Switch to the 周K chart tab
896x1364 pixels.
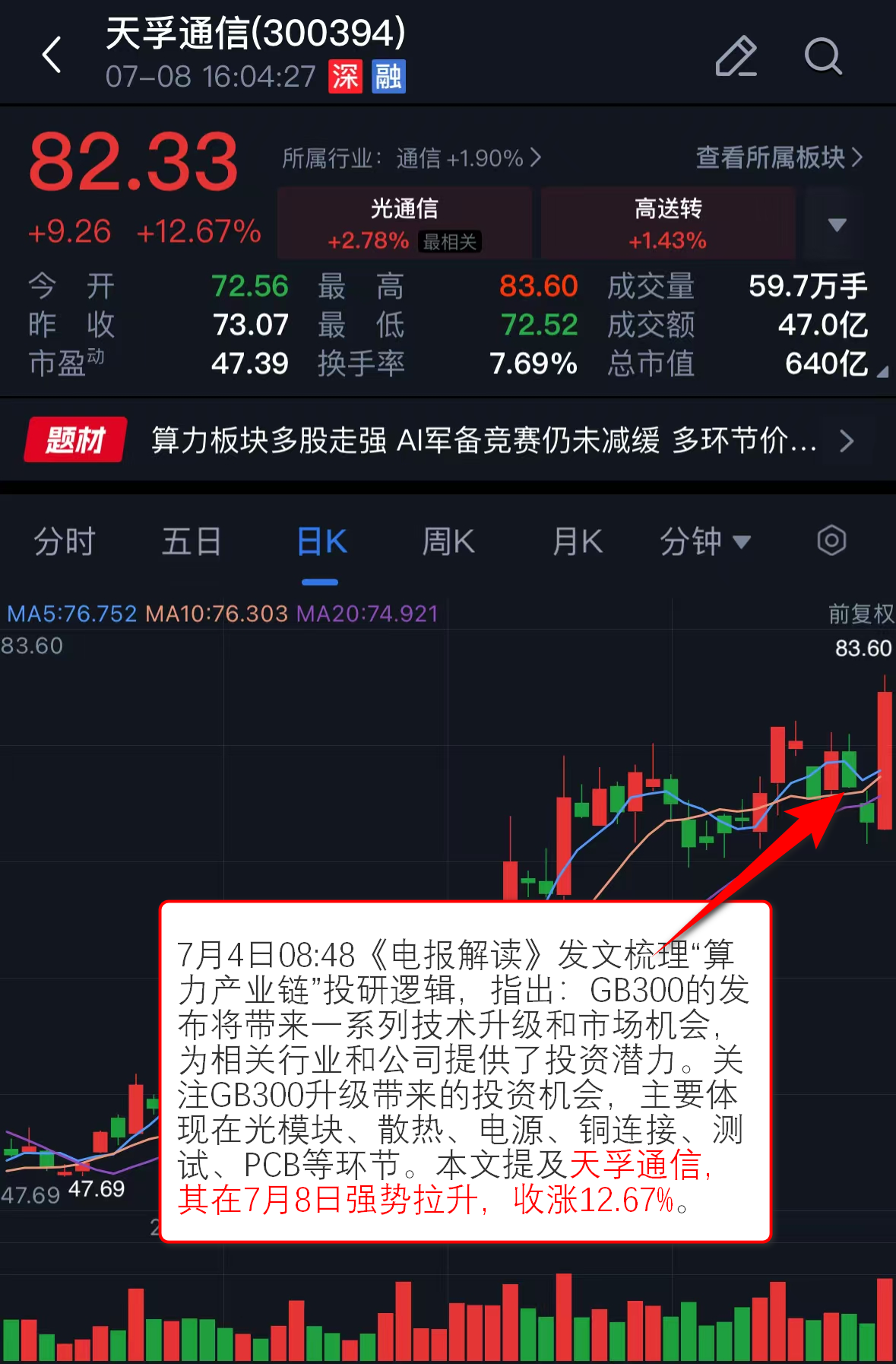448,542
